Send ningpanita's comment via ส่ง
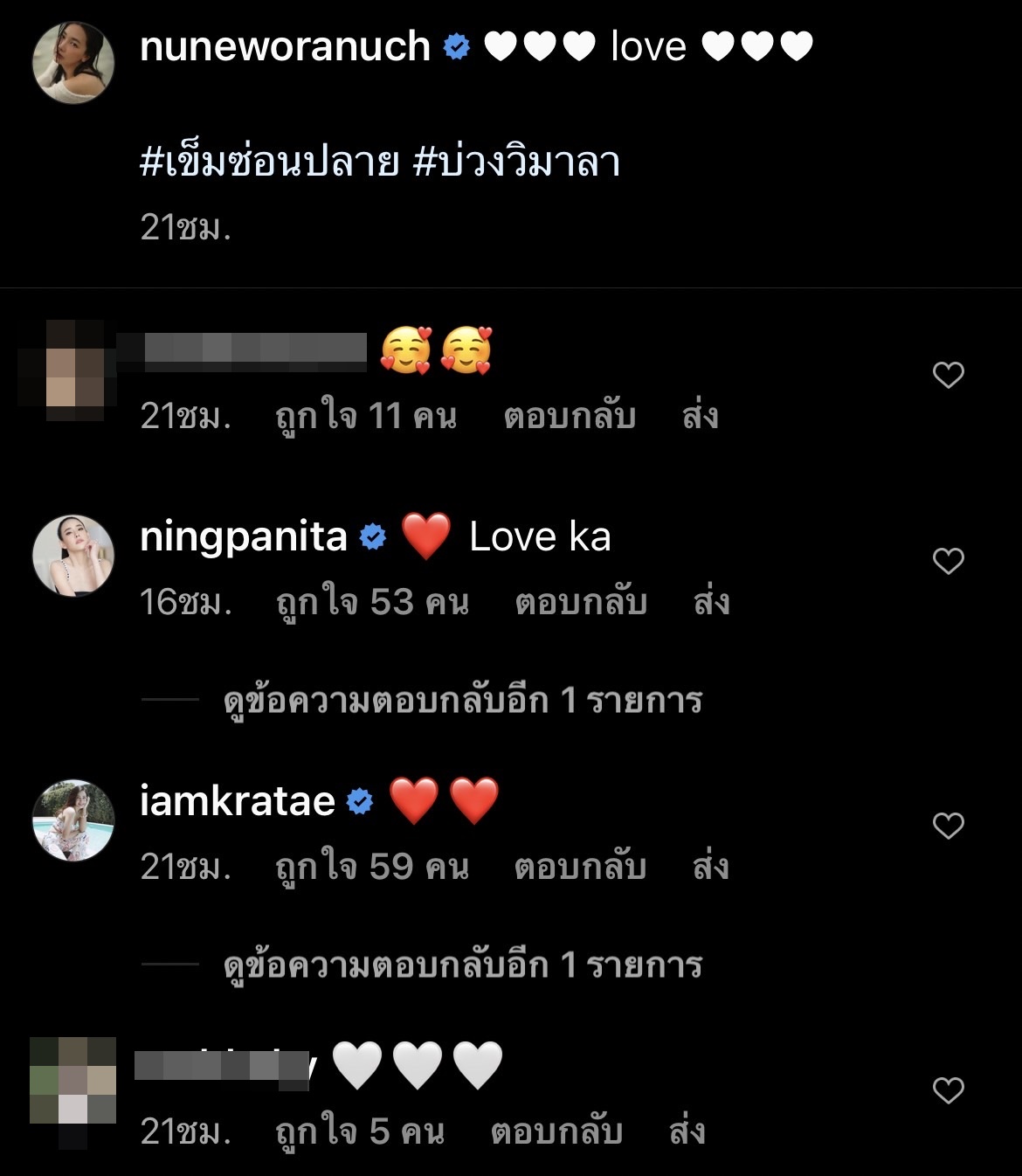 pos(711,602)
